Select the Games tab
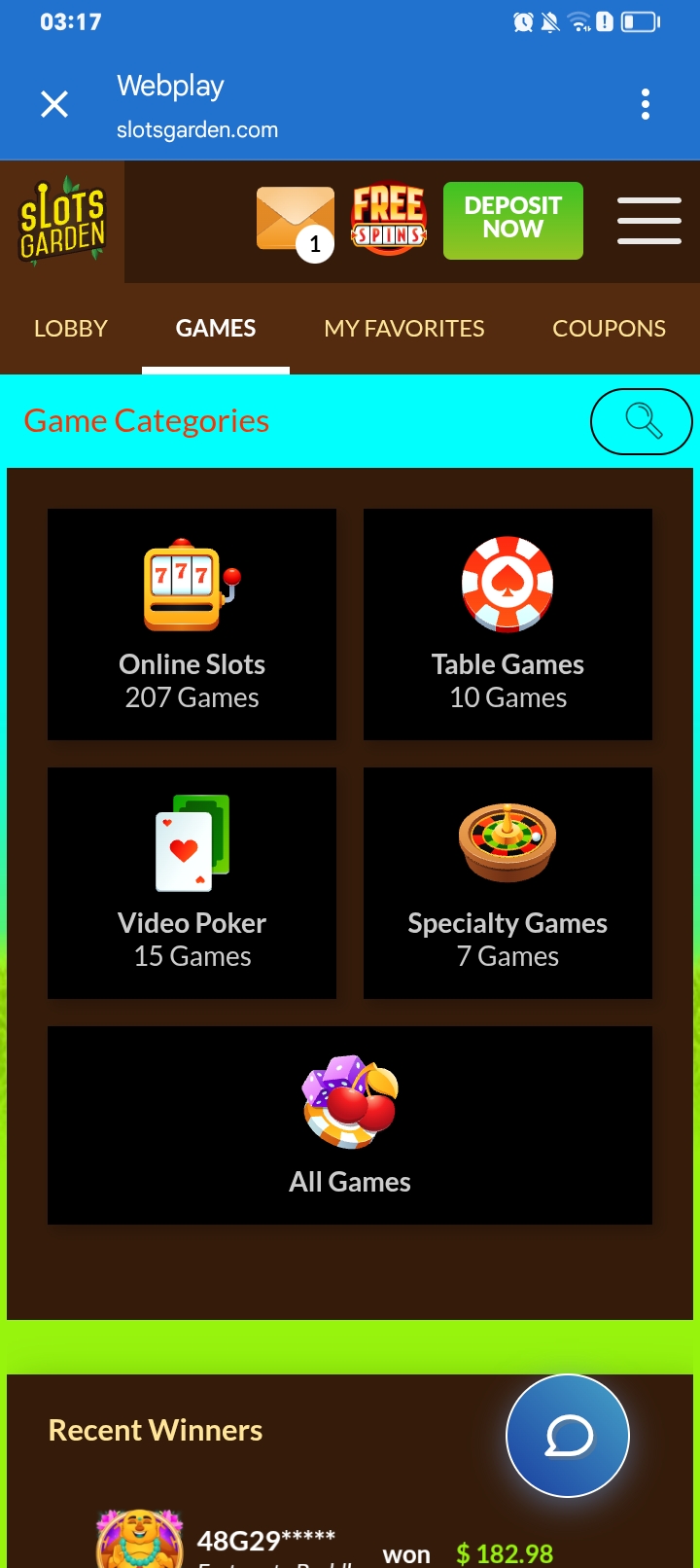This screenshot has width=700, height=1568. [x=216, y=329]
